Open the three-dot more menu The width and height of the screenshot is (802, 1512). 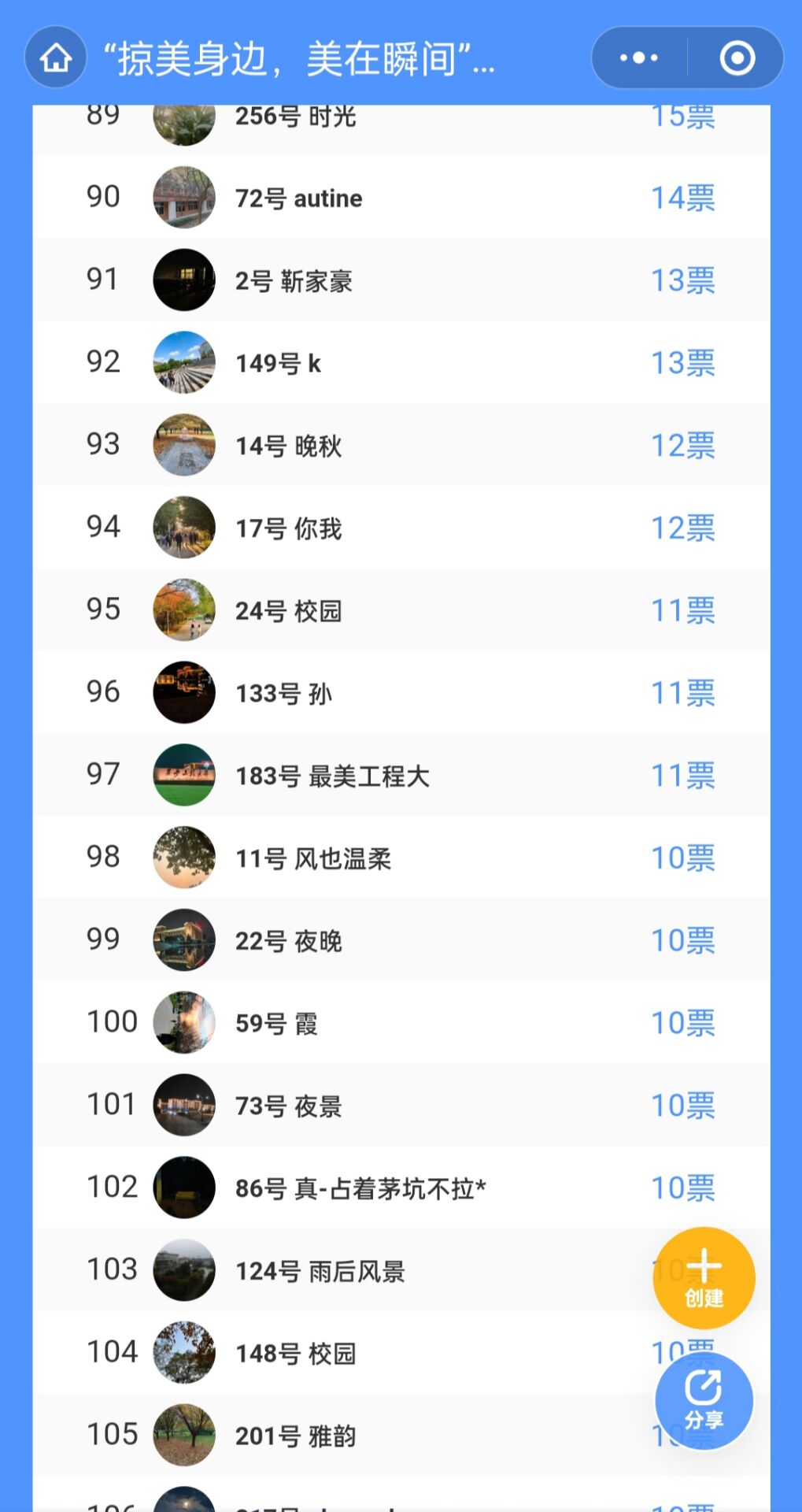point(638,57)
